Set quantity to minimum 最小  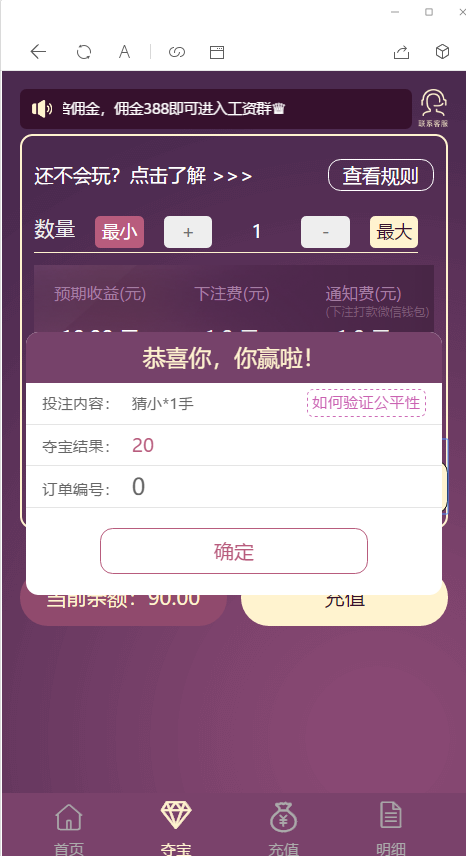(120, 232)
